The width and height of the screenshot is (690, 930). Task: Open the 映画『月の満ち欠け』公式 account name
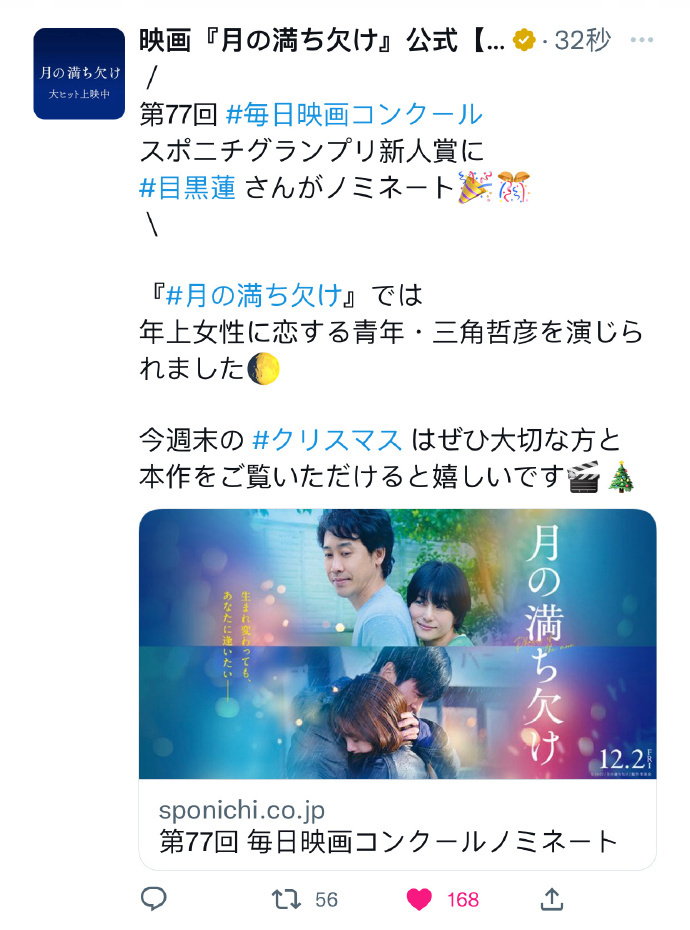[320, 40]
